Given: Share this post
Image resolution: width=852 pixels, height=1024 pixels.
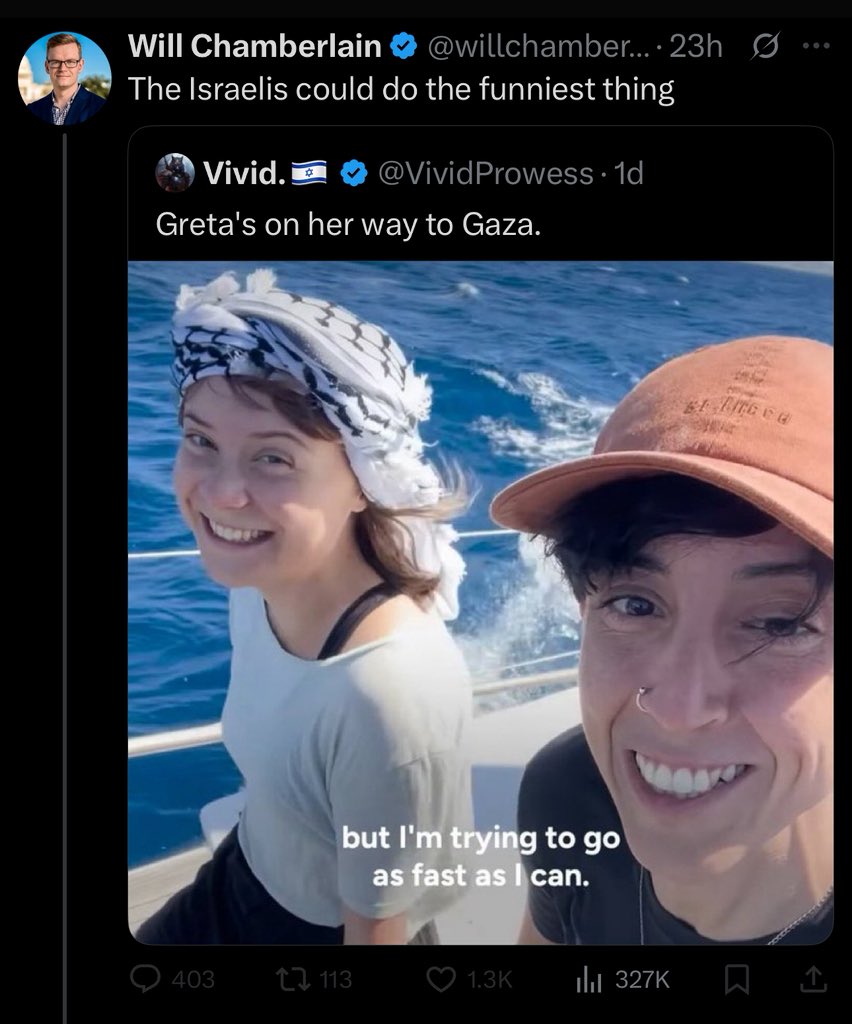Looking at the screenshot, I should click(x=813, y=979).
